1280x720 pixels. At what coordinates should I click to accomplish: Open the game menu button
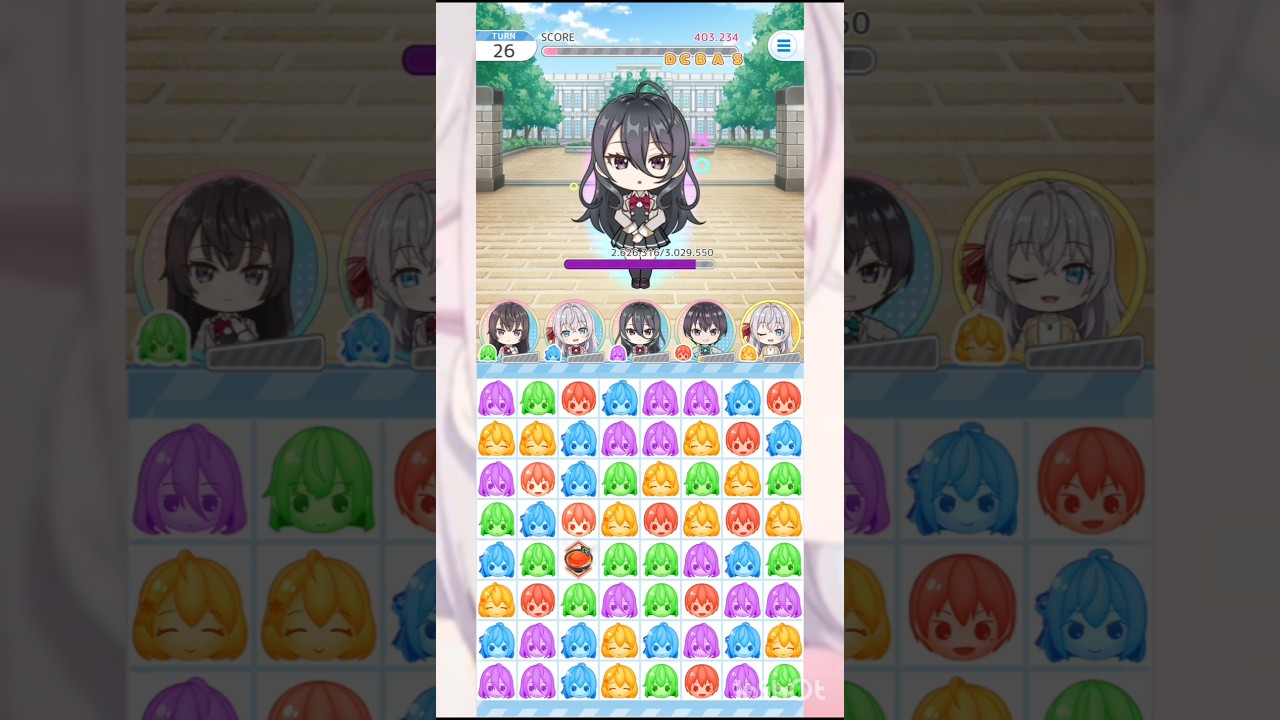click(783, 46)
